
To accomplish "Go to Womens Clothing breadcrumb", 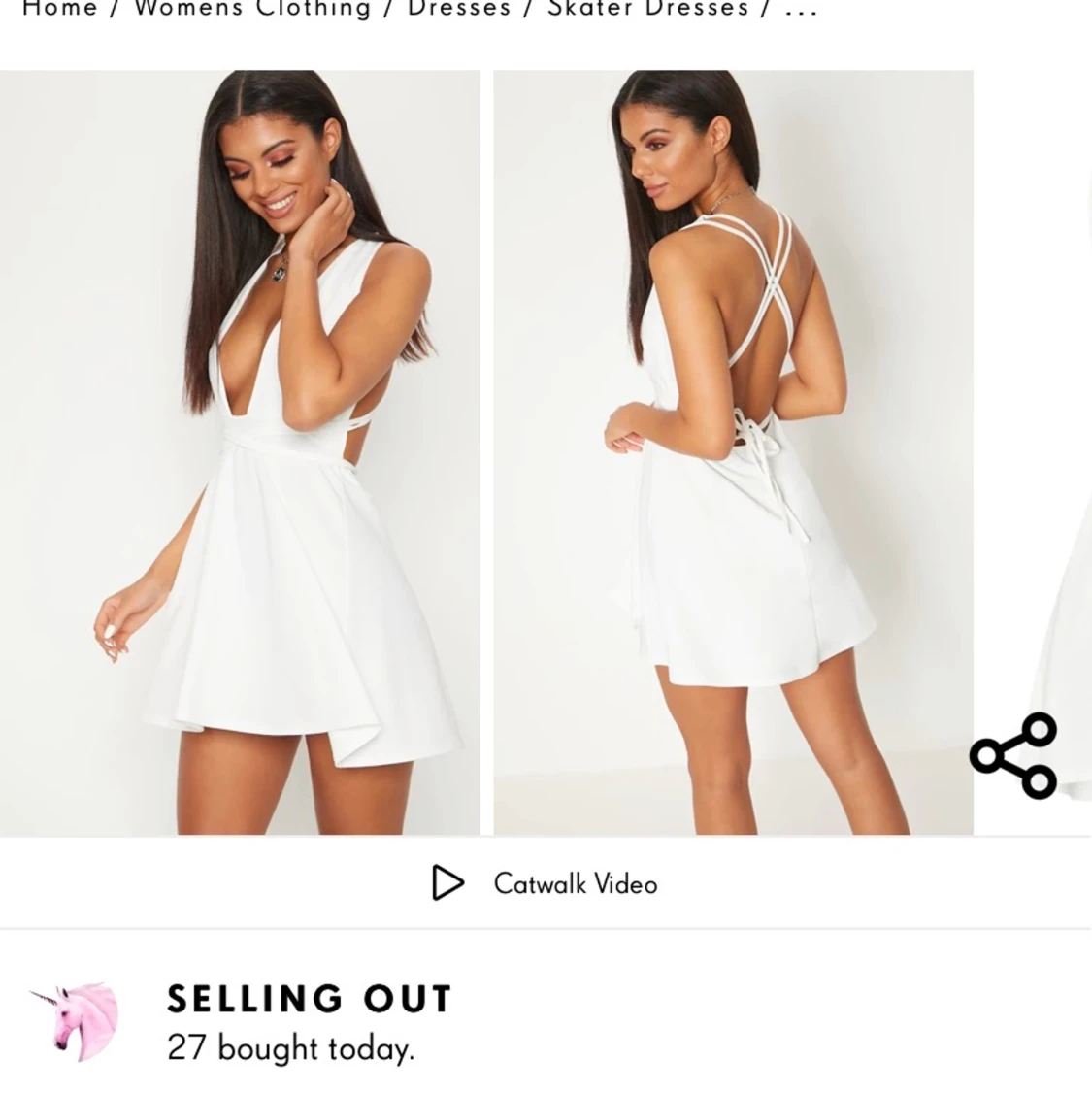I will [x=252, y=9].
